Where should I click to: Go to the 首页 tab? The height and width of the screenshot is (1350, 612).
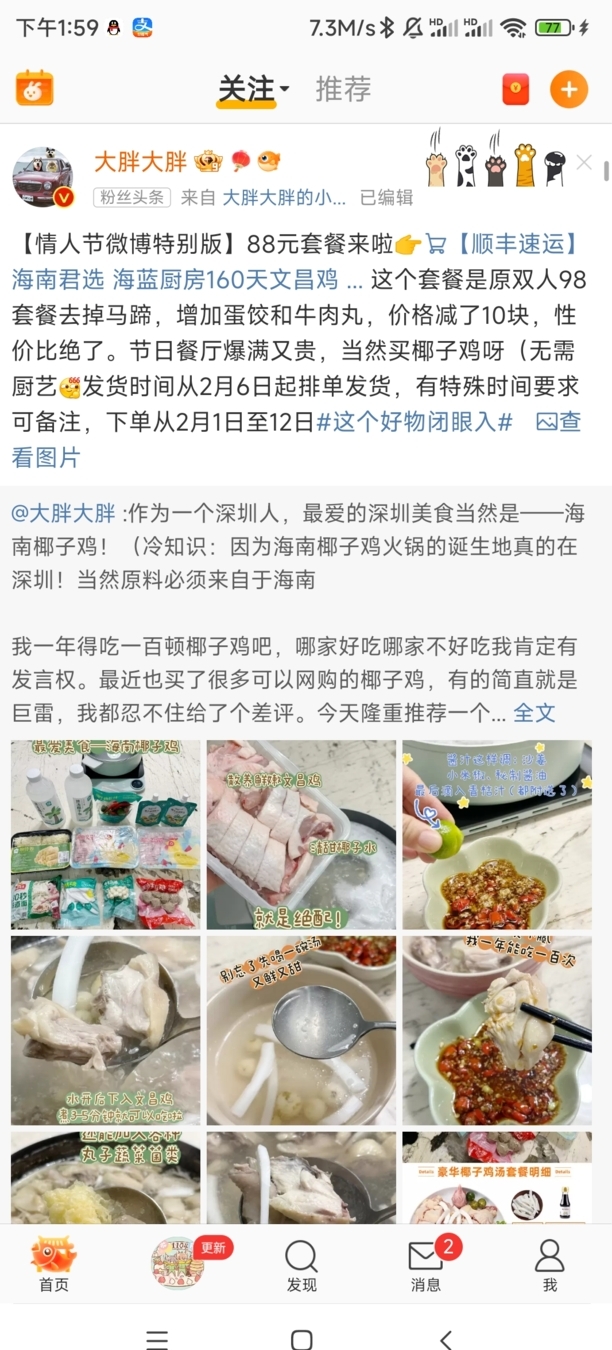click(x=54, y=1265)
